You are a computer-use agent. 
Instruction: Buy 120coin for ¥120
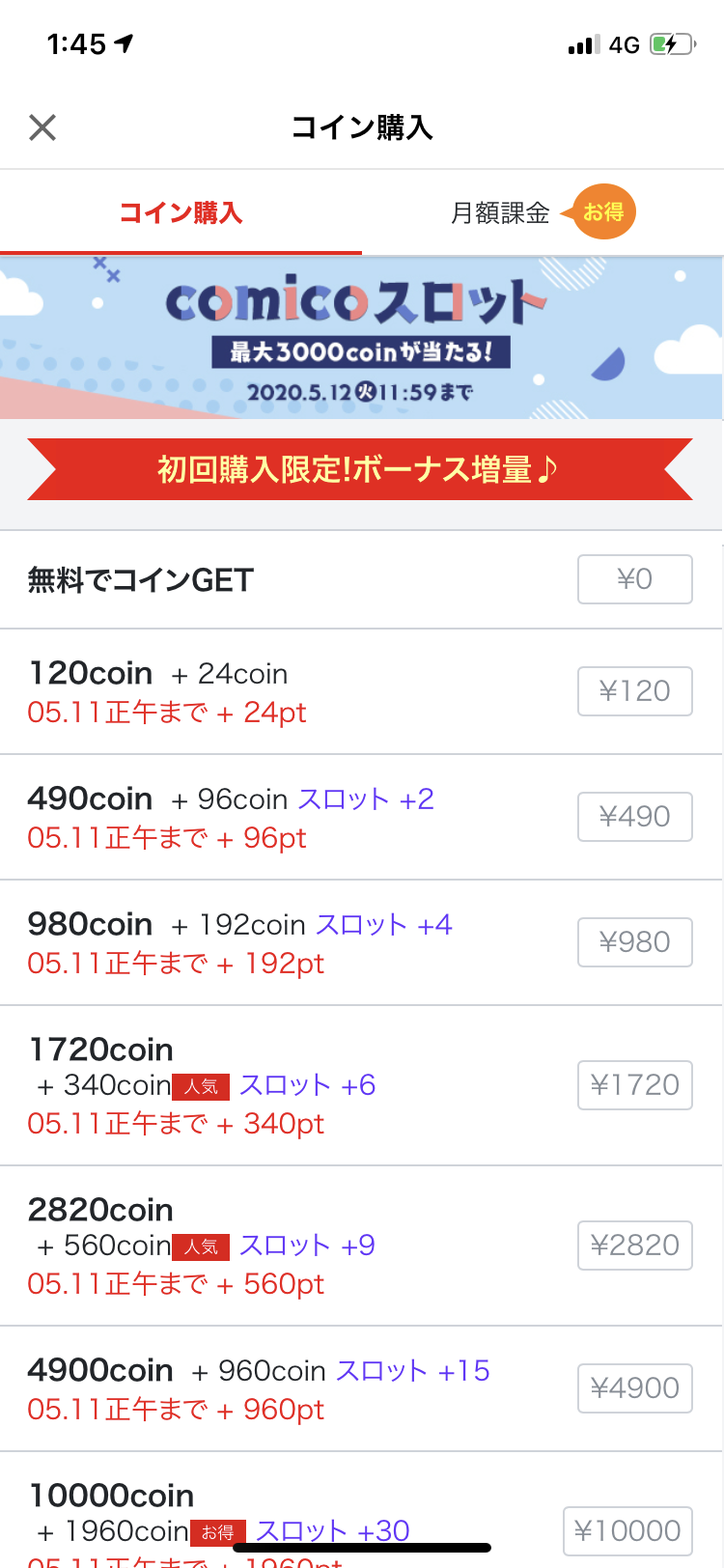635,691
